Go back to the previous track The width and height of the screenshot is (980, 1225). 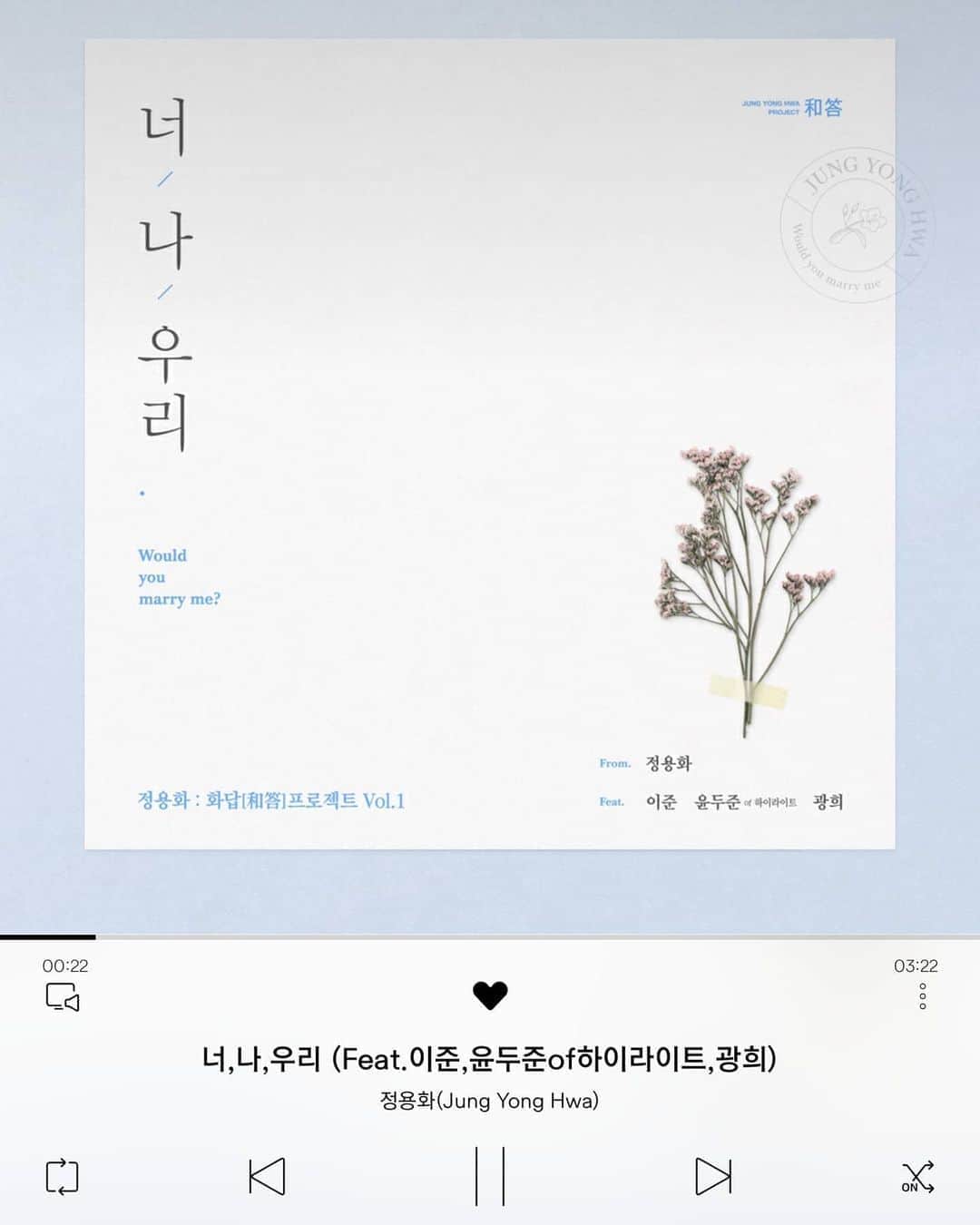click(267, 1177)
